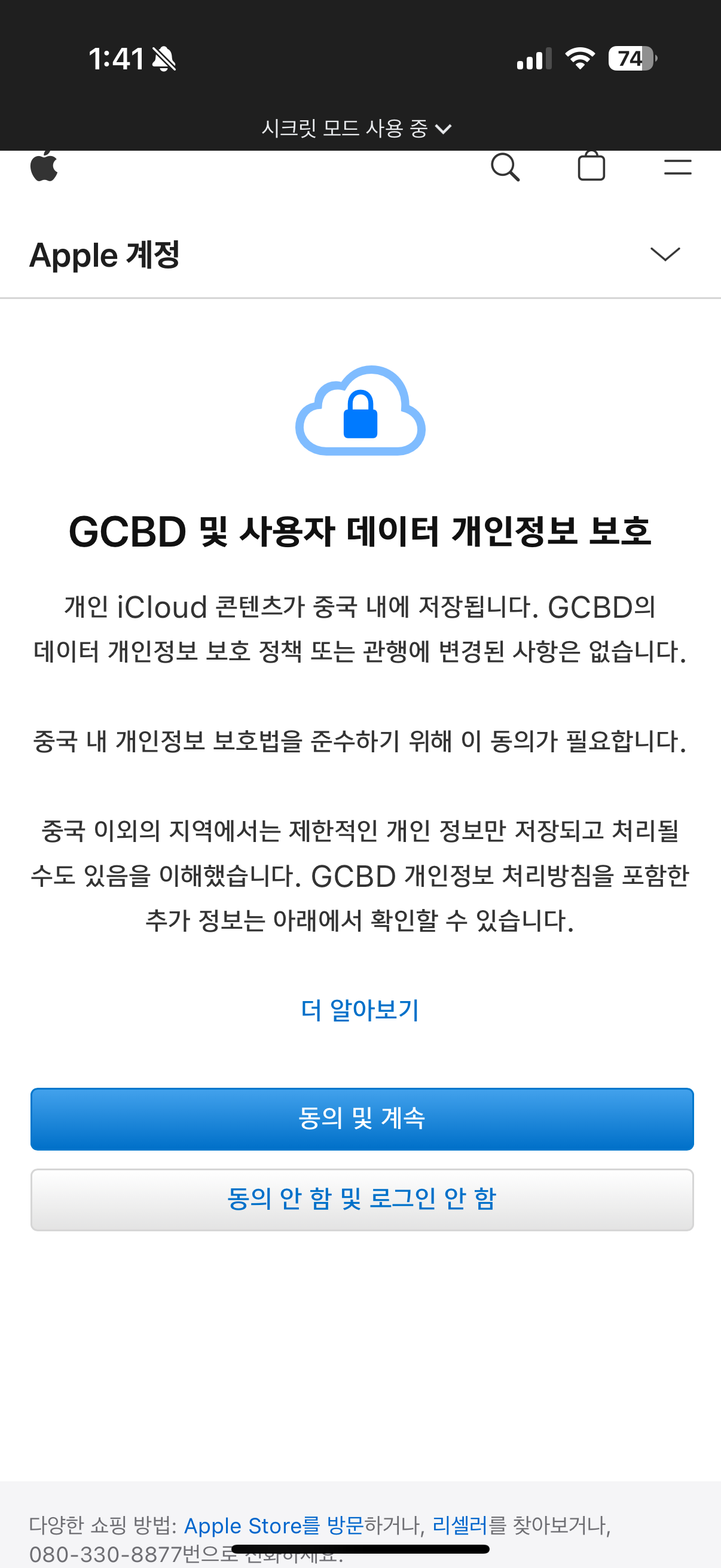Expand the 시크릿 모드 사용 중 dropdown

pos(356,129)
